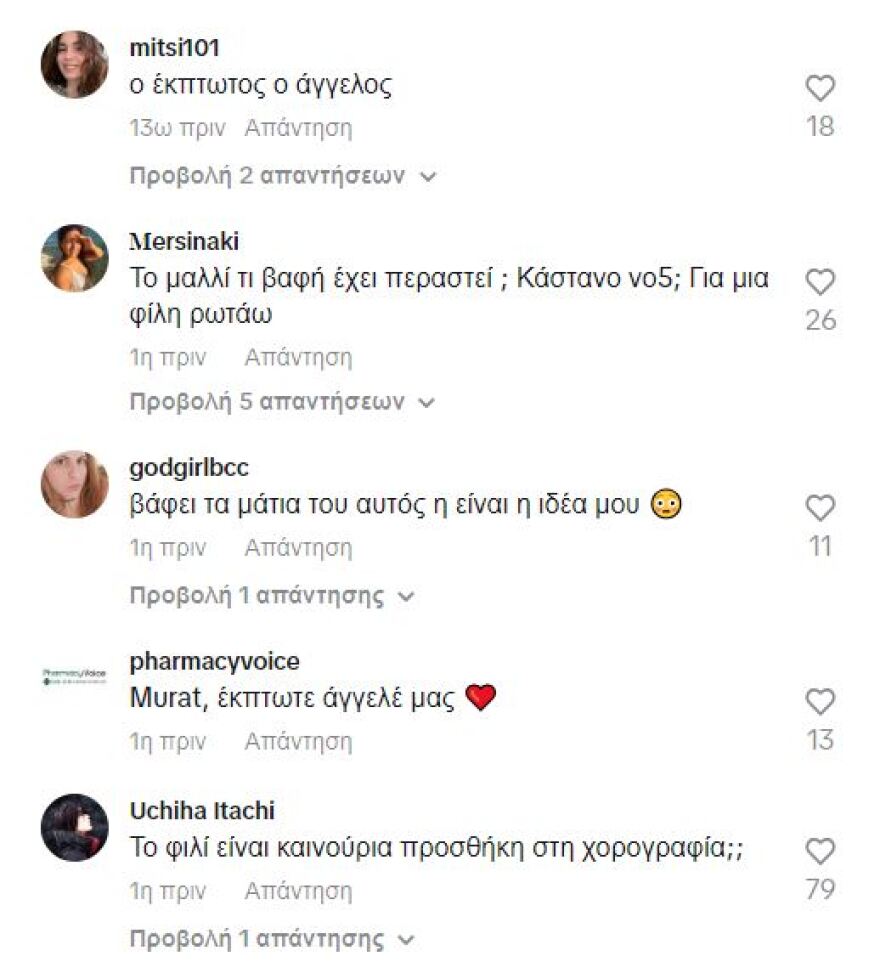Like godgirlbcc's comment
This screenshot has width=880, height=962.
coord(822,506)
